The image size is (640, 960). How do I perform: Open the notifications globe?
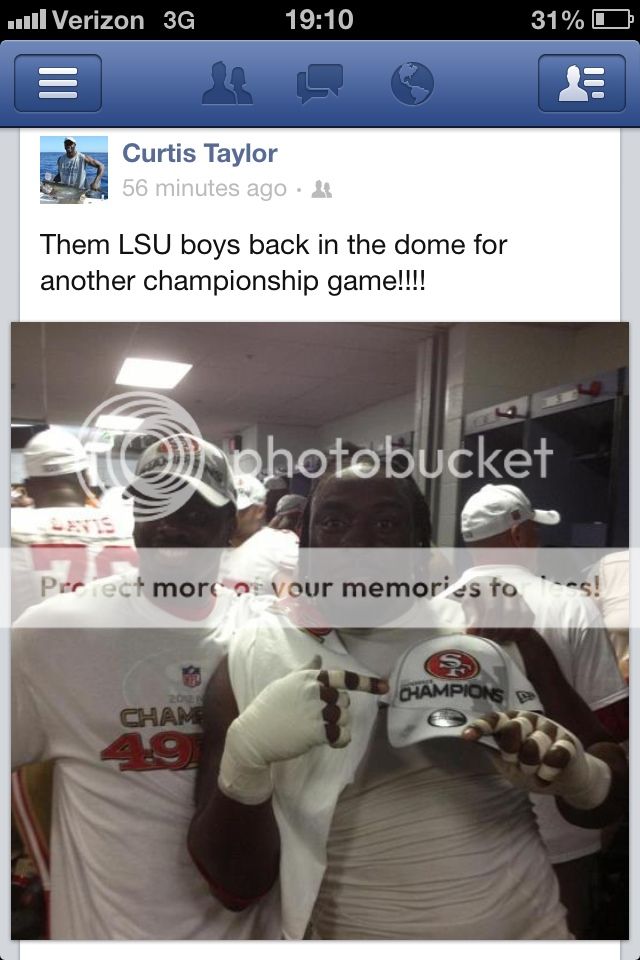[412, 84]
